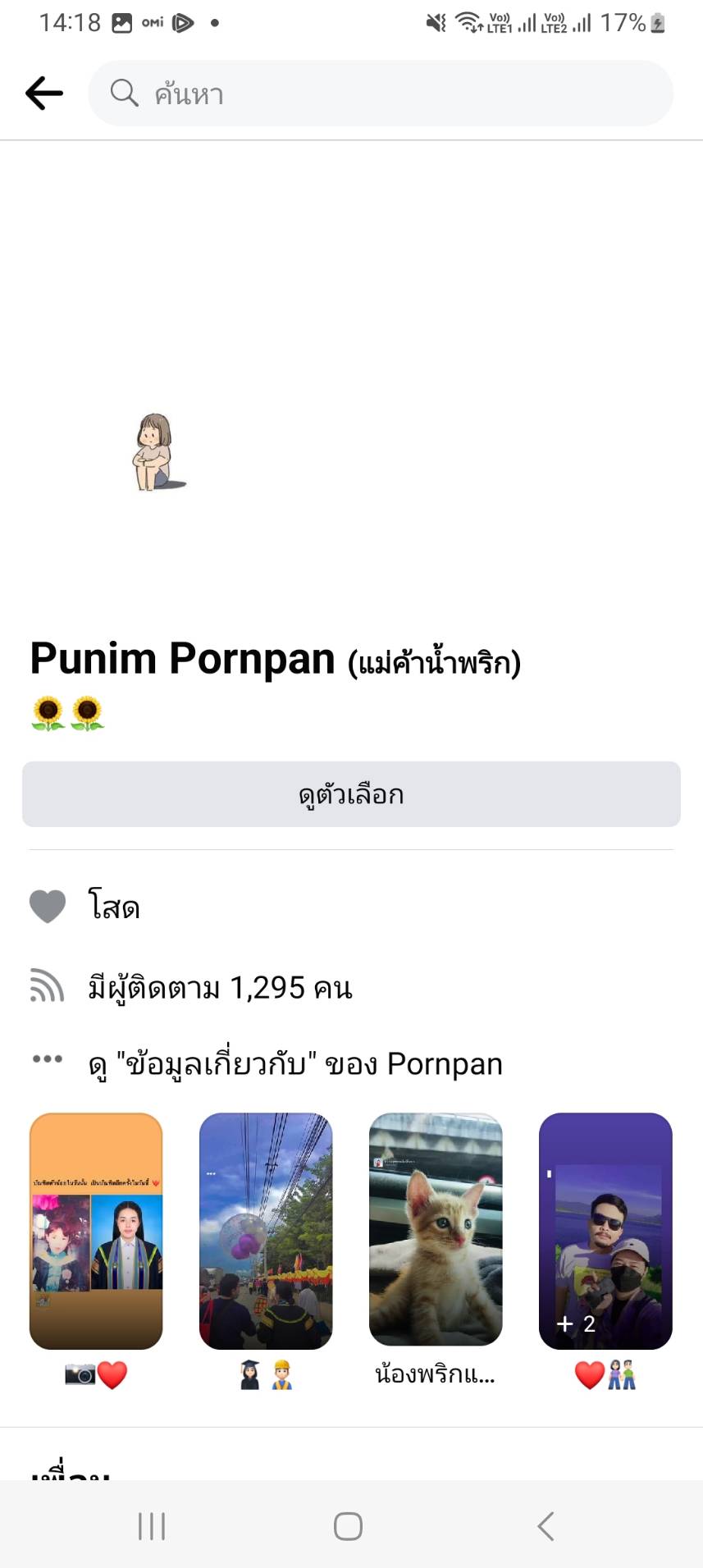Show recent apps from navigation bar

(152, 1526)
